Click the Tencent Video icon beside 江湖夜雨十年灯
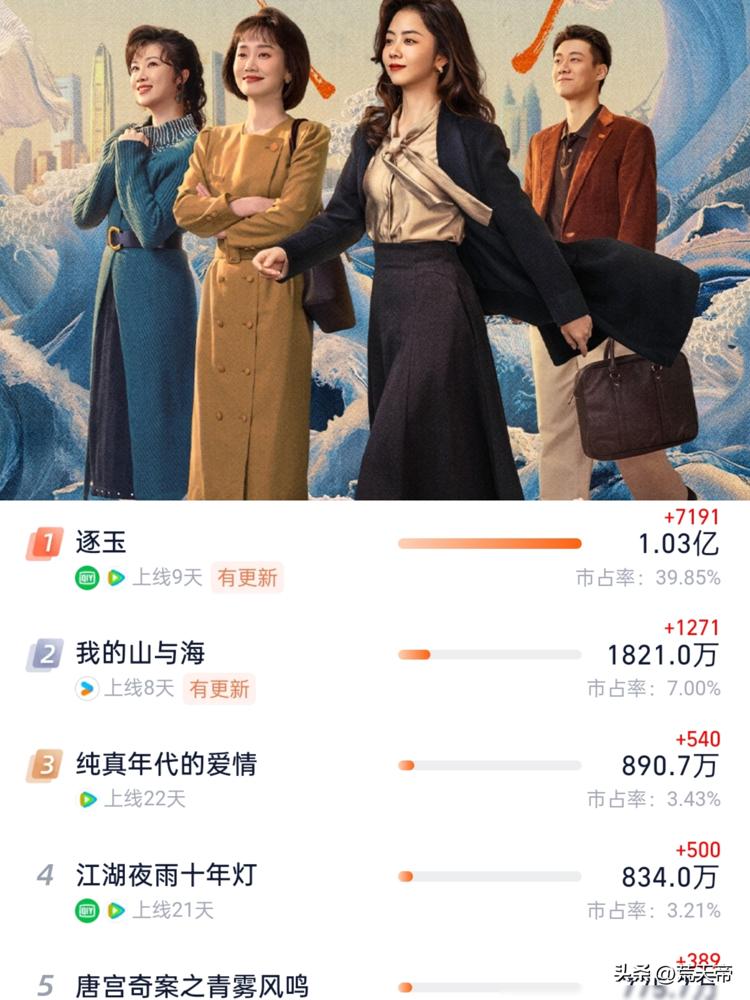 pos(114,911)
